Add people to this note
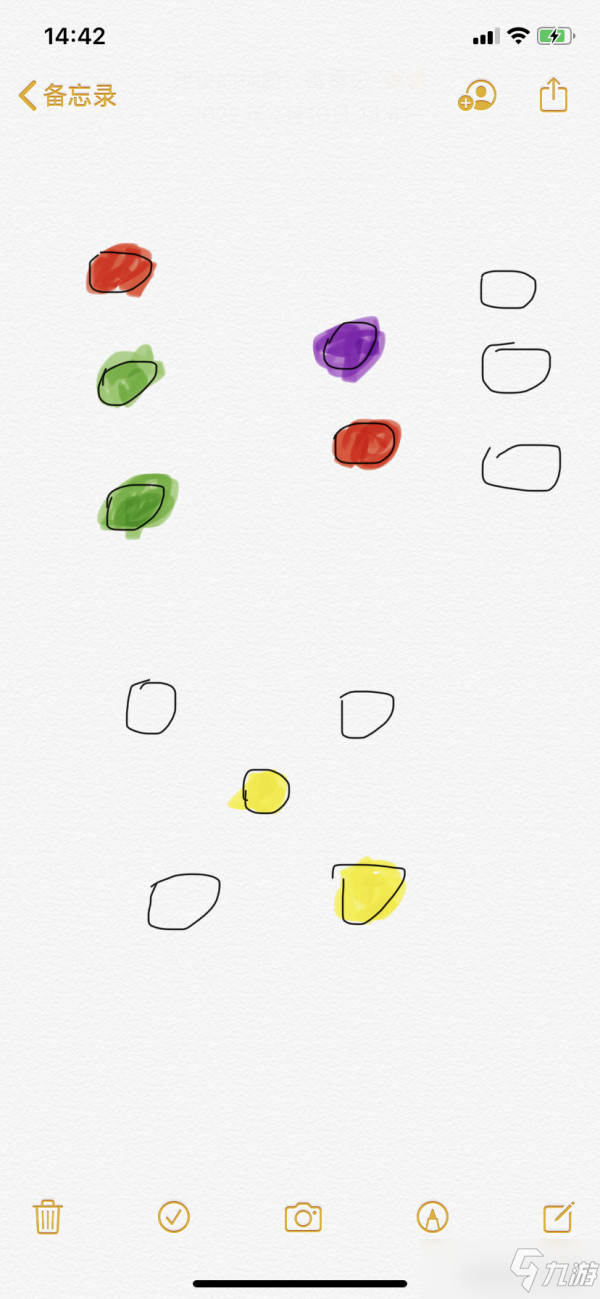This screenshot has height=1299, width=600. [x=477, y=96]
